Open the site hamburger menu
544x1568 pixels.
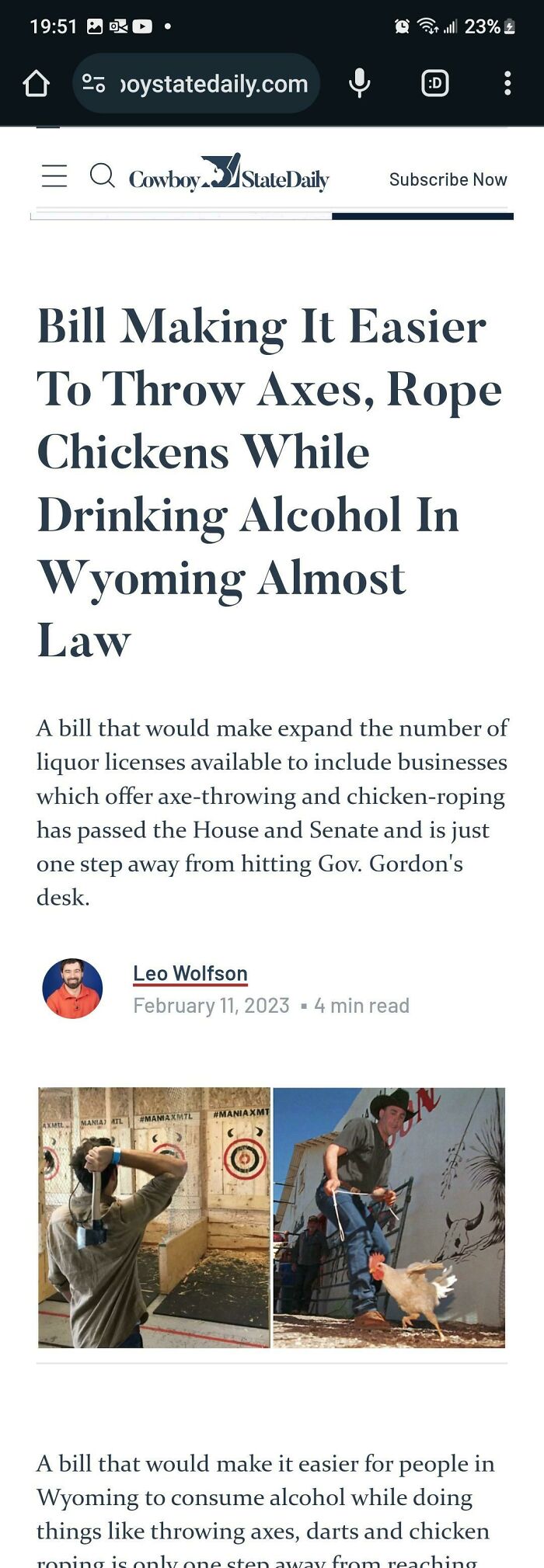pyautogui.click(x=54, y=176)
